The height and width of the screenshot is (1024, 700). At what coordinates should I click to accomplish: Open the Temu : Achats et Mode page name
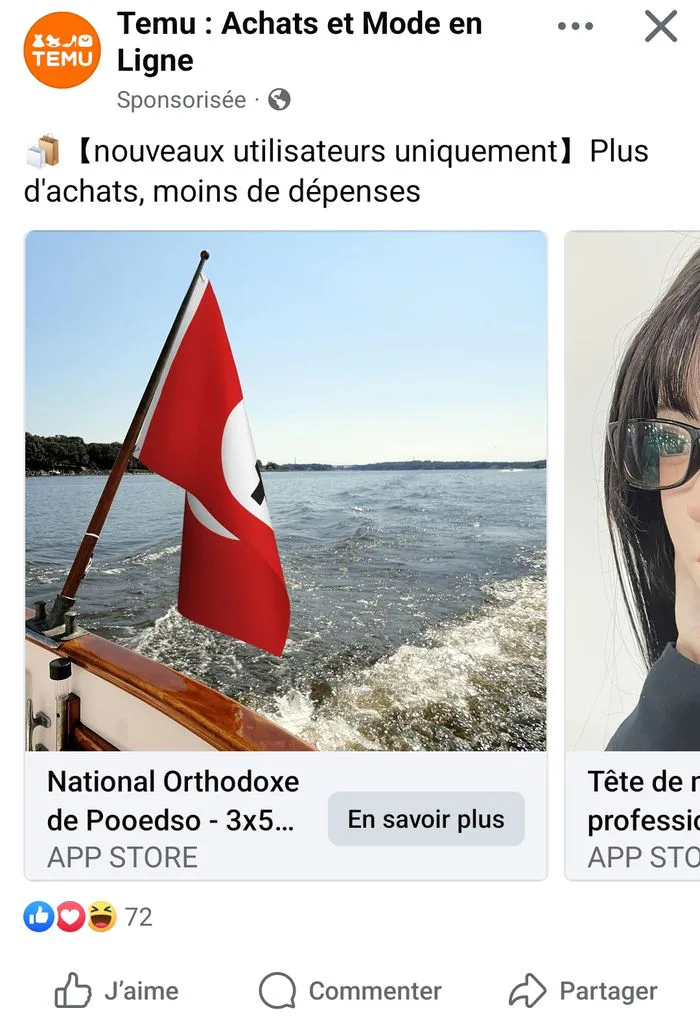click(300, 42)
